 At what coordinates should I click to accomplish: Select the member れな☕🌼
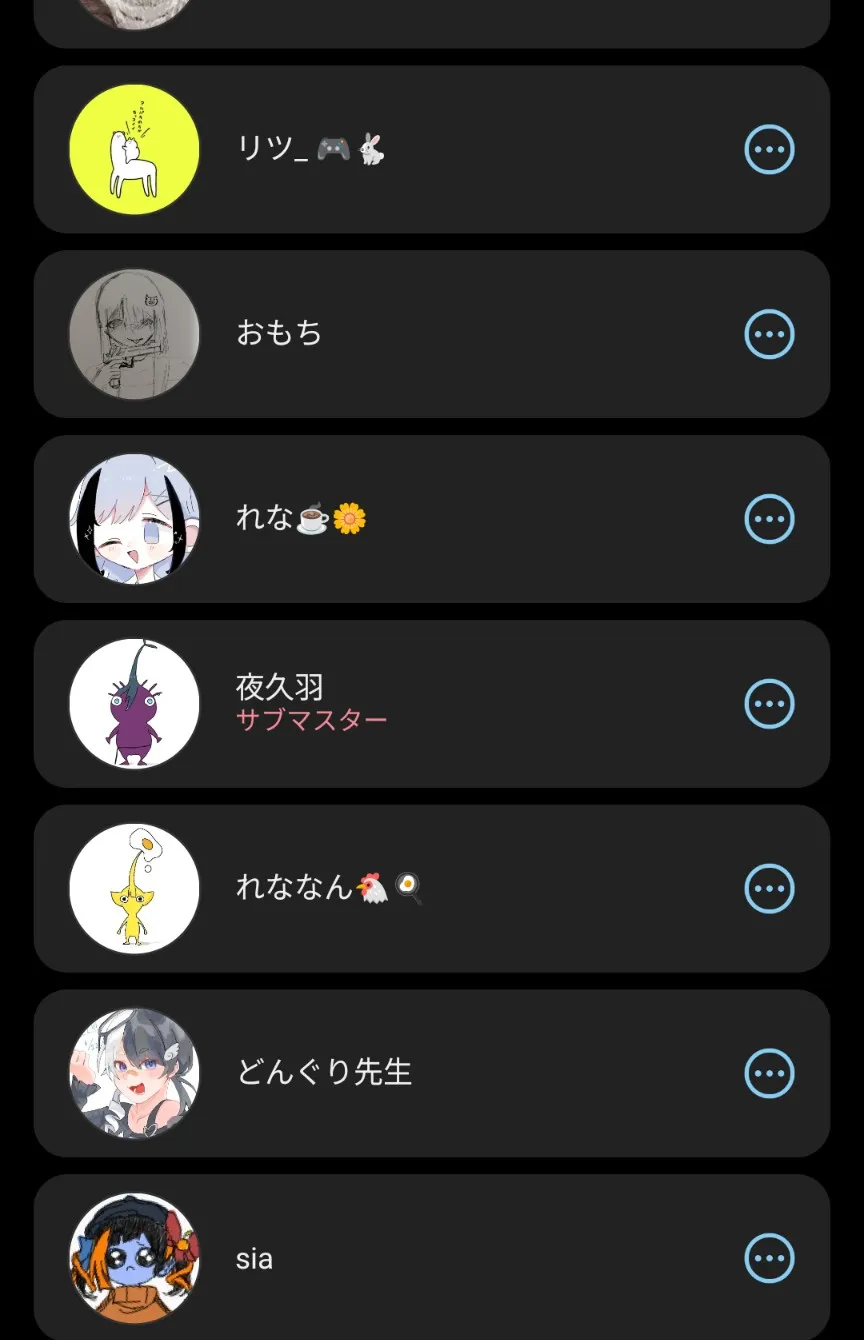click(x=432, y=519)
